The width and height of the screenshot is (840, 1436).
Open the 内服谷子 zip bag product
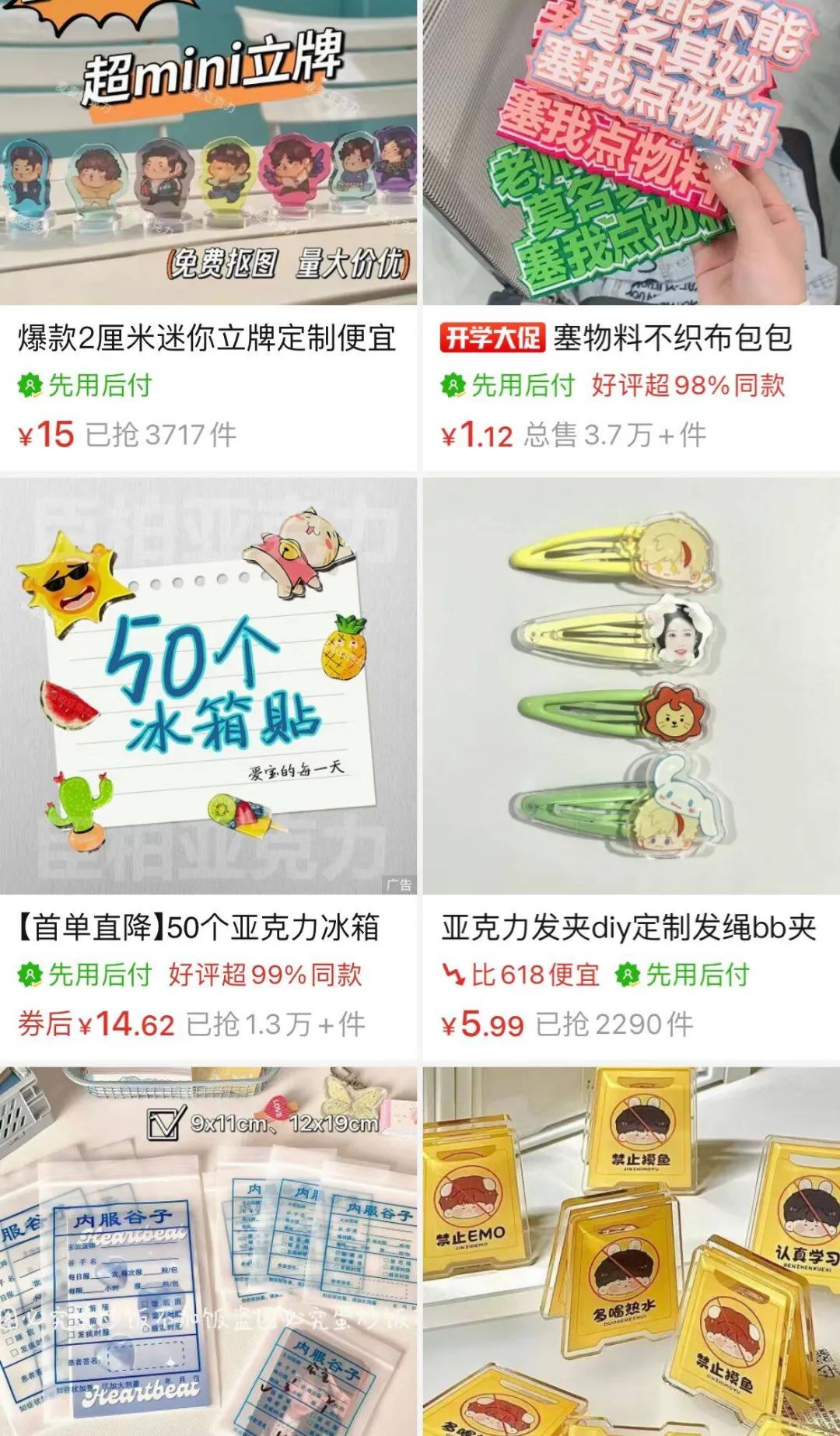click(208, 1252)
